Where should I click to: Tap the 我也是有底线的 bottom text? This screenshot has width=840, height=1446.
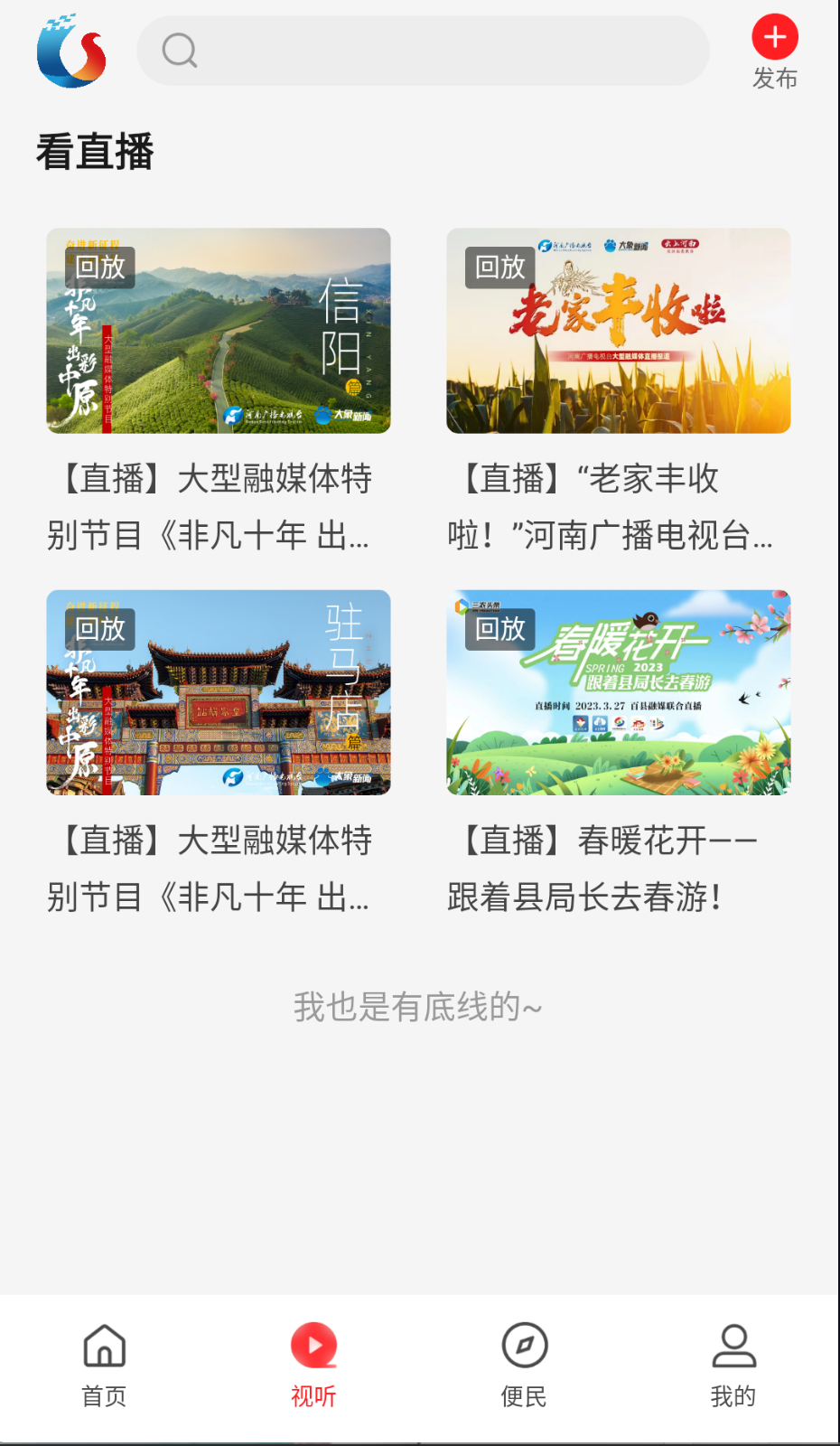(x=419, y=1006)
